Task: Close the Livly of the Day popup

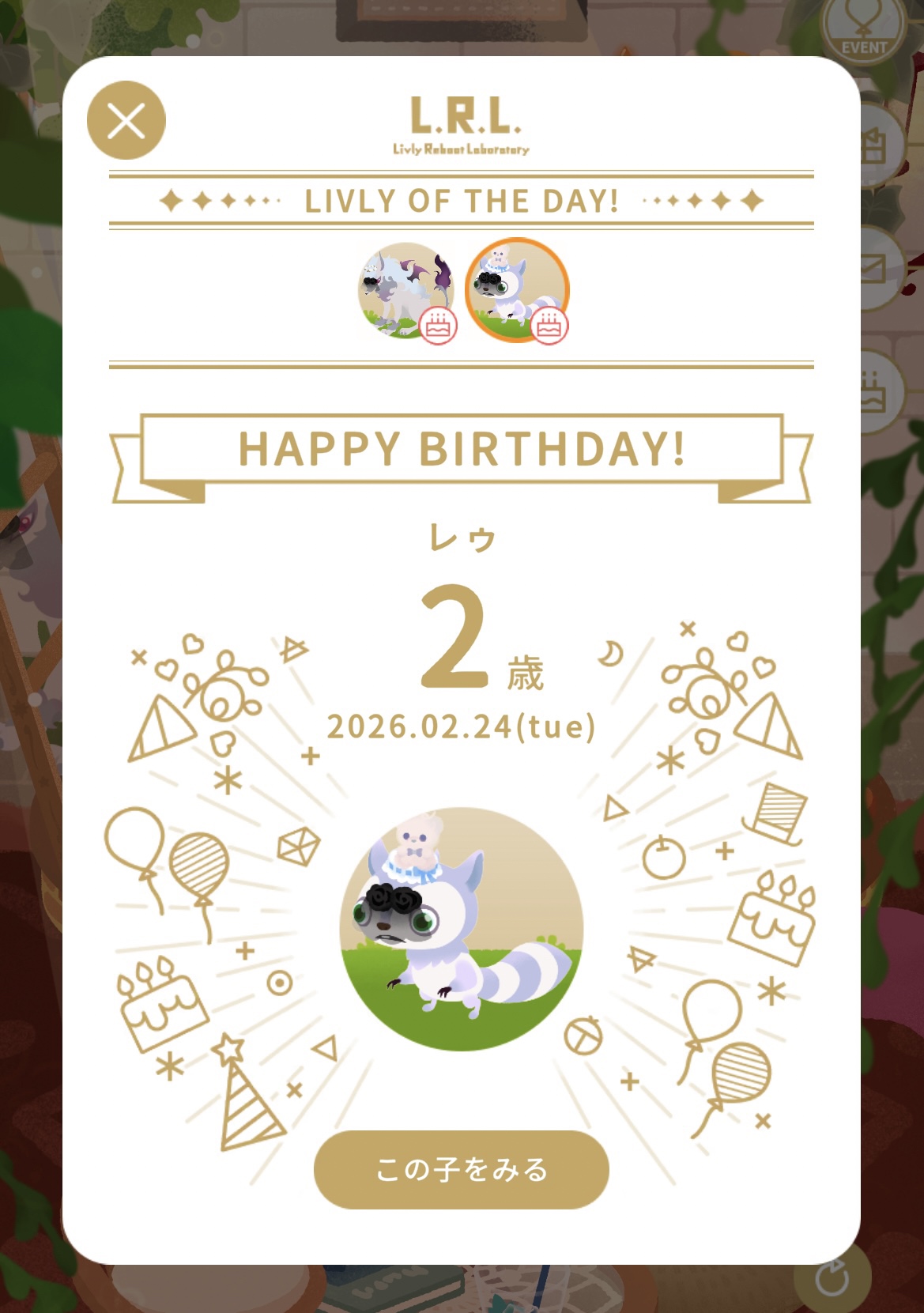Action: point(126,121)
